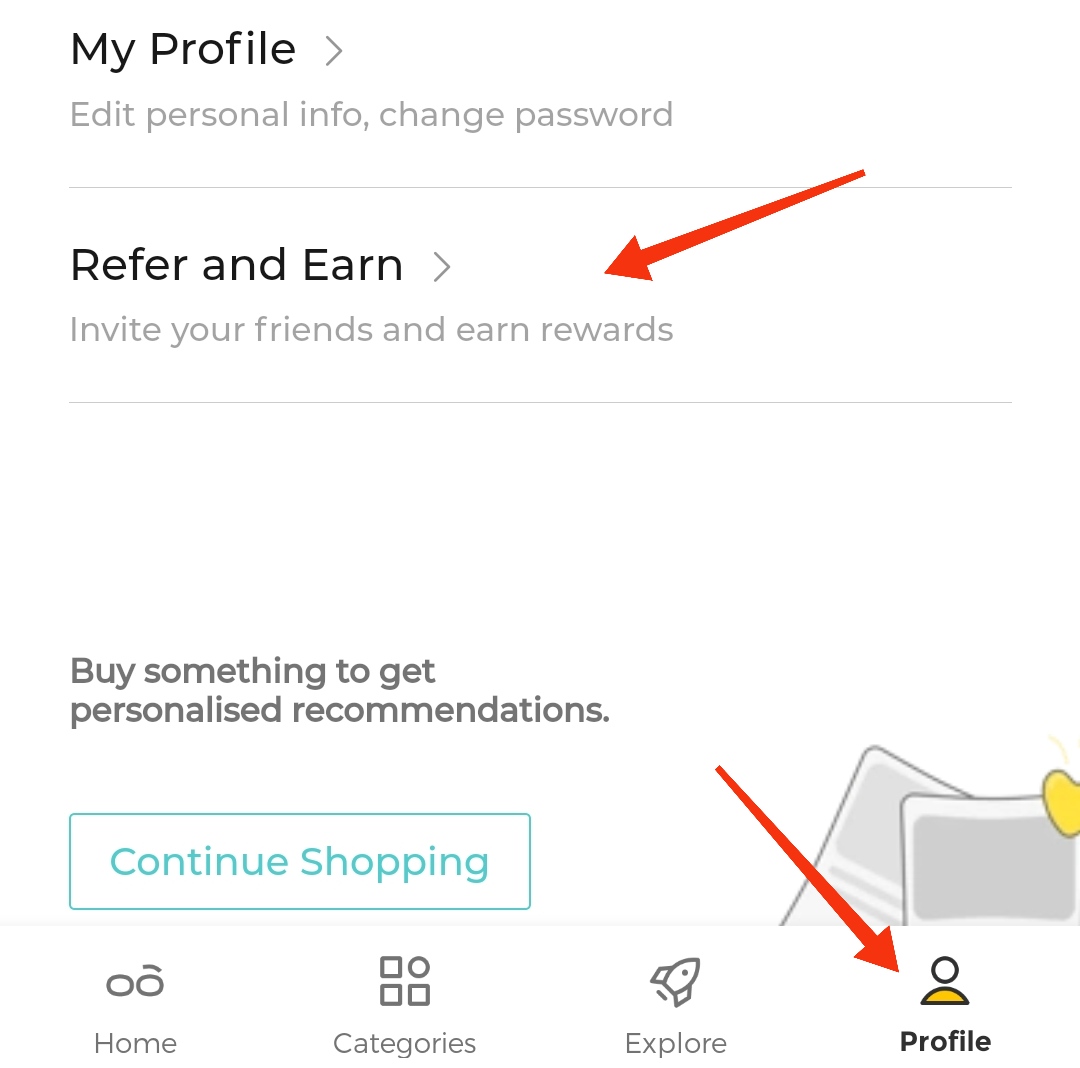The width and height of the screenshot is (1080, 1068).
Task: Switch to the Categories tab
Action: 404,1005
